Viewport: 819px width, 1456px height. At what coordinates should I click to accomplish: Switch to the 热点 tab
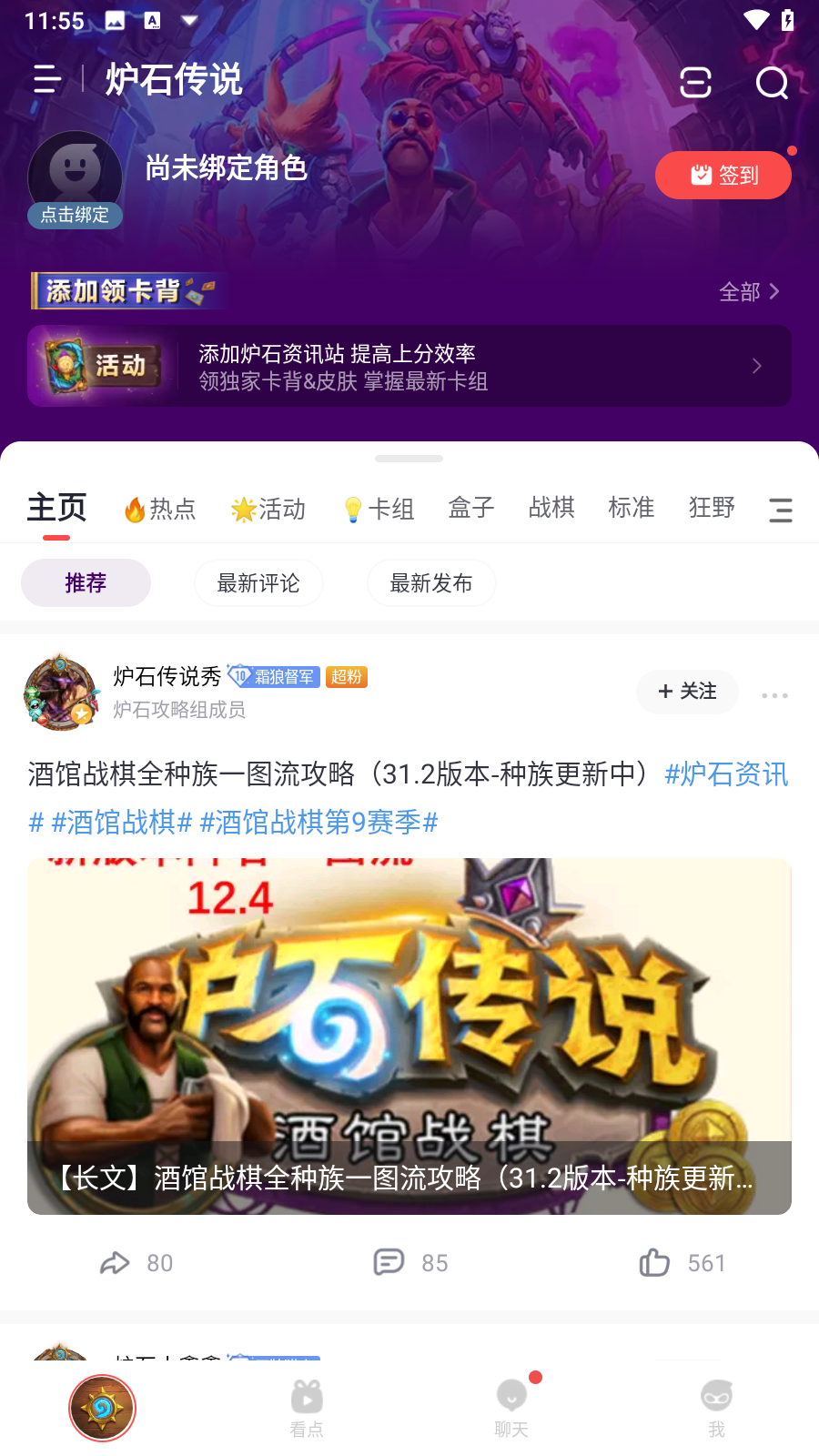tap(161, 509)
